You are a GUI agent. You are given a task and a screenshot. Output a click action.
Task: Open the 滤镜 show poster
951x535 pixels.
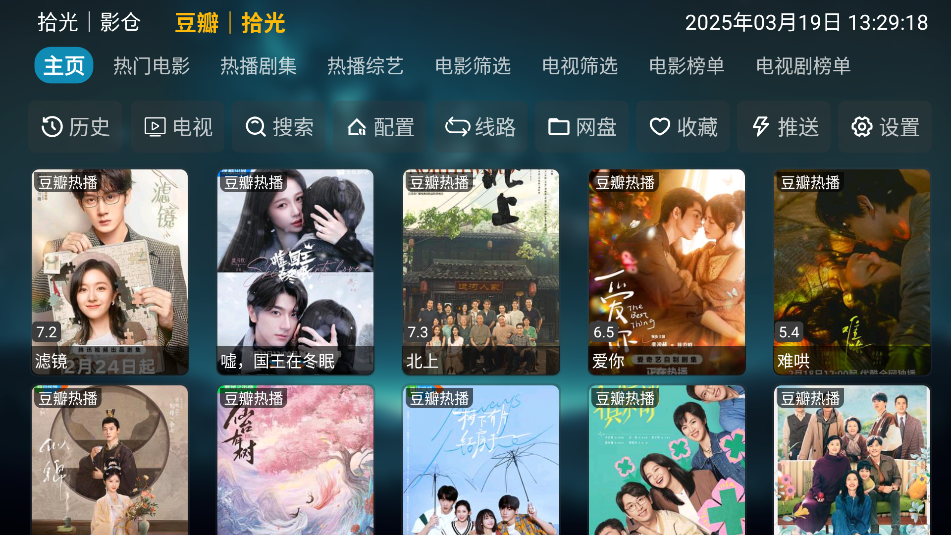(x=110, y=271)
